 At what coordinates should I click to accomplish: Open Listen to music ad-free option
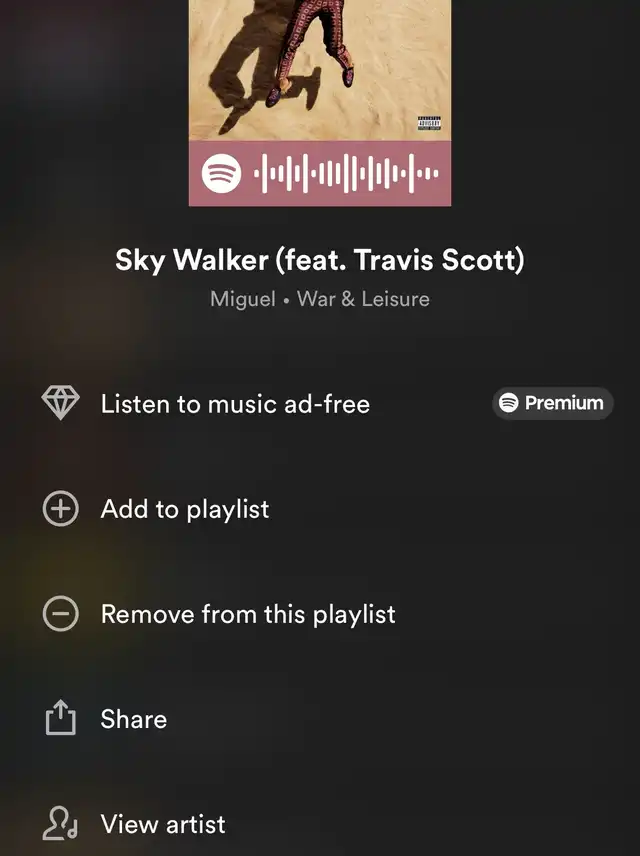tap(235, 404)
